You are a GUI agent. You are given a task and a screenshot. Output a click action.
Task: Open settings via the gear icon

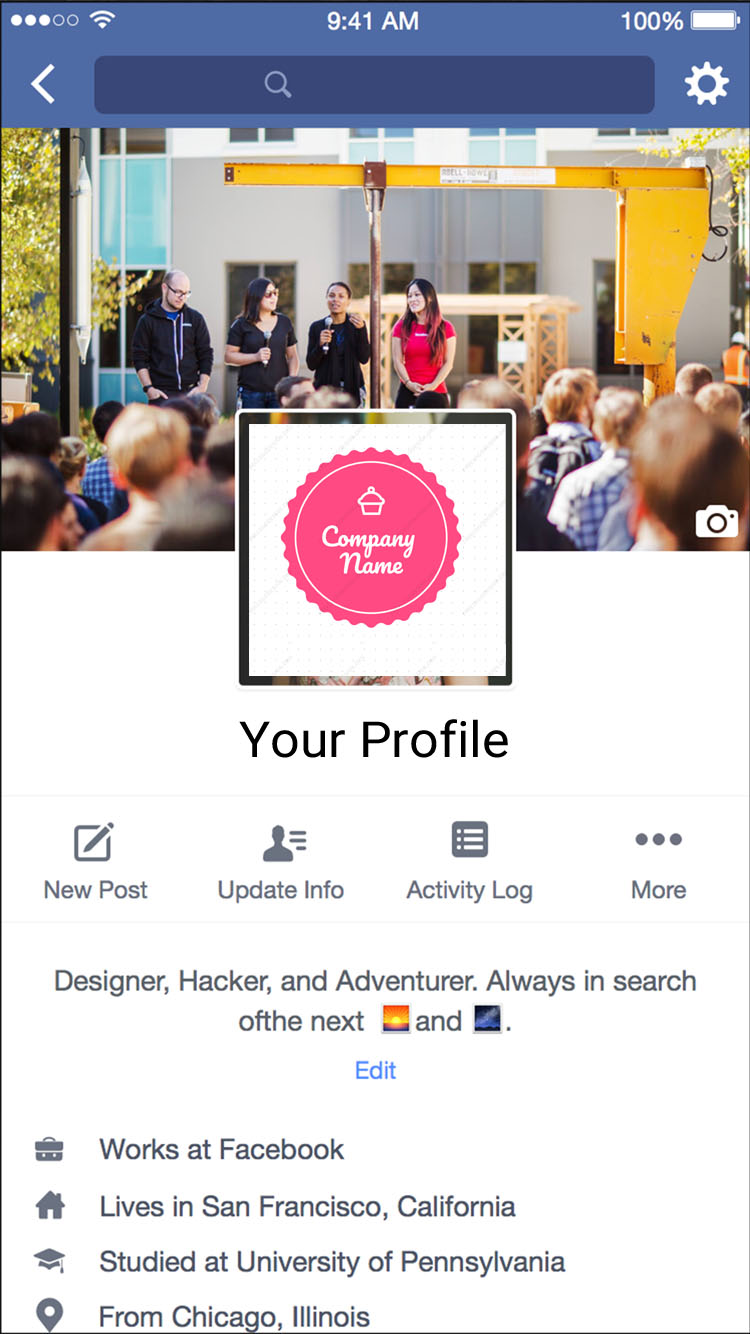(706, 85)
